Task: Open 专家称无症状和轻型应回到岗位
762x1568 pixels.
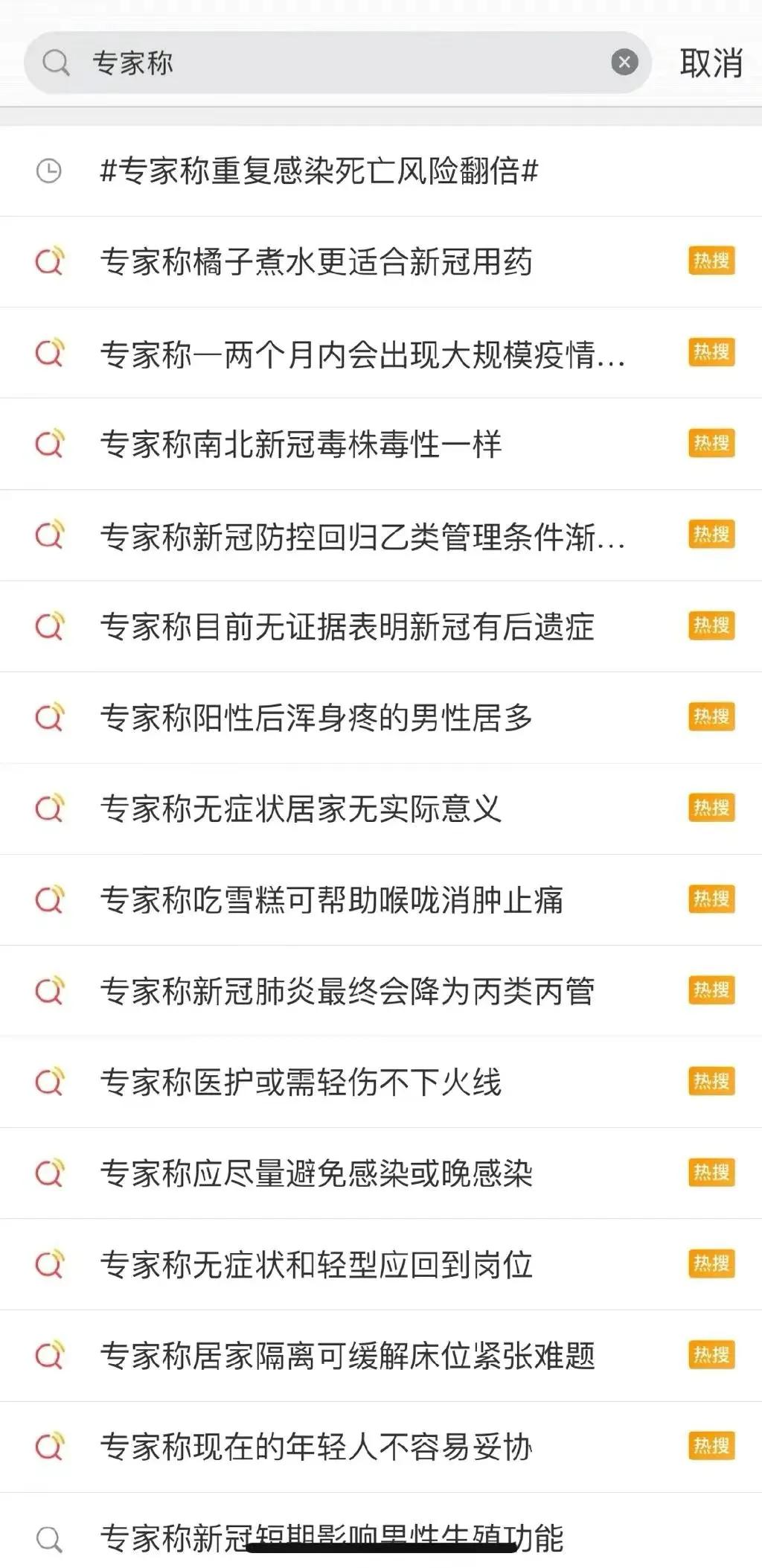Action: pos(316,1264)
